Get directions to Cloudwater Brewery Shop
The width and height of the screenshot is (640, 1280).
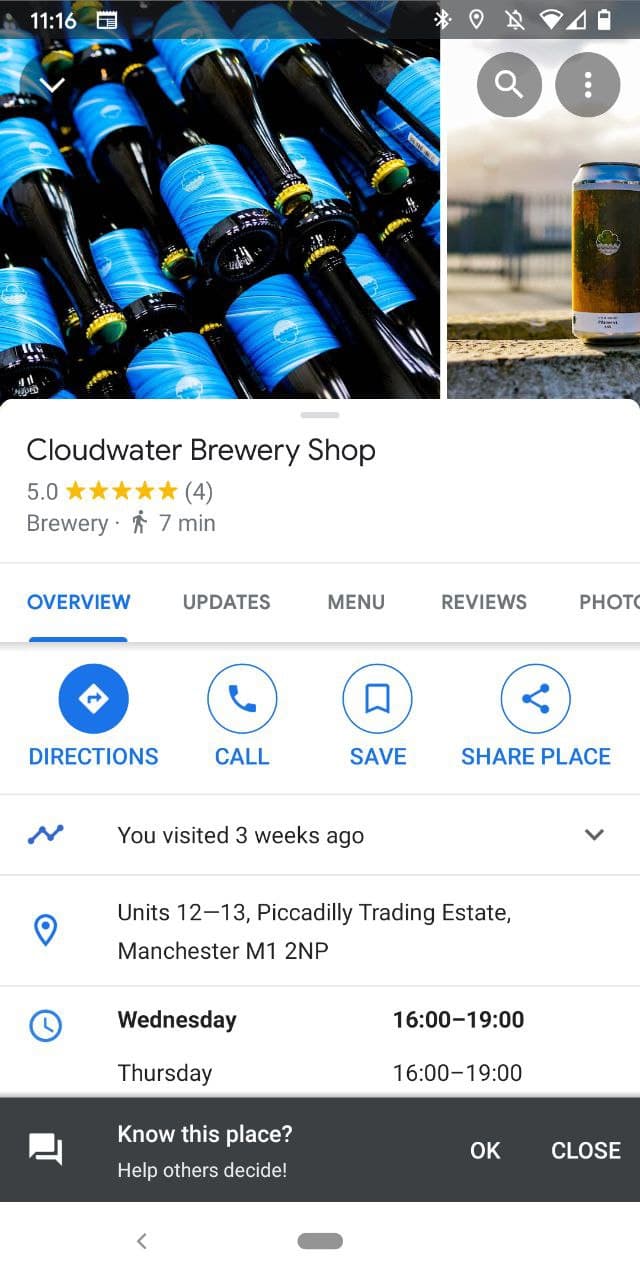pyautogui.click(x=93, y=717)
